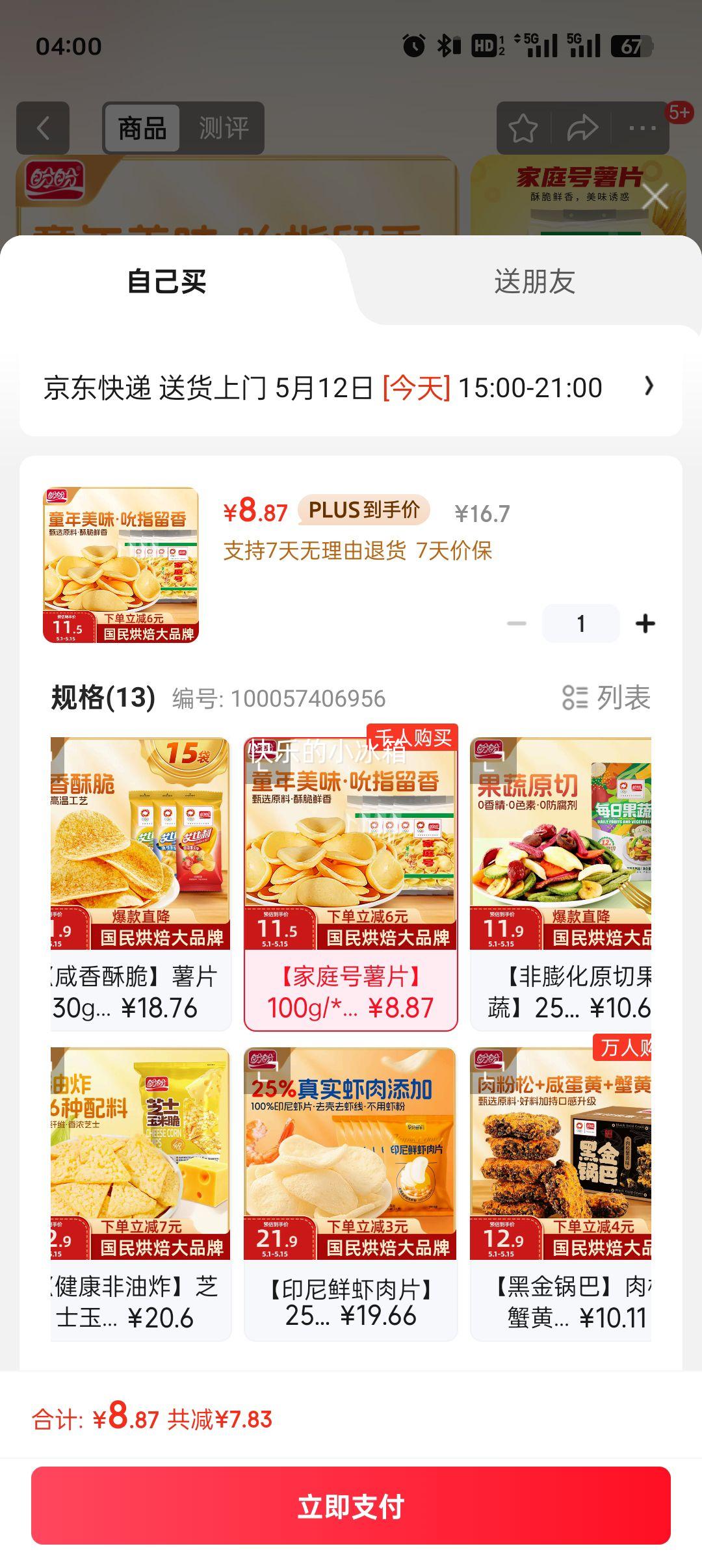Select the 印尼鲜虾肉片 ¥19.66 option
This screenshot has width=702, height=1568.
pyautogui.click(x=350, y=1193)
